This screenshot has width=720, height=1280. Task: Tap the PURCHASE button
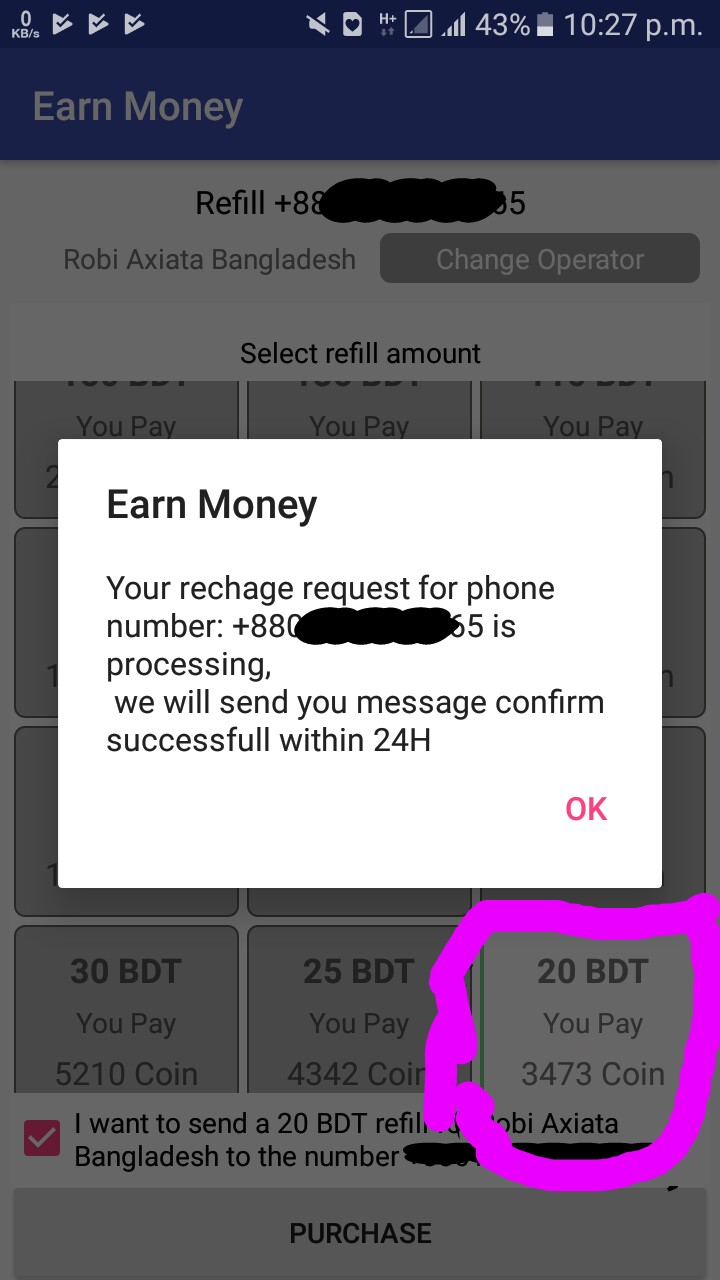pos(360,1233)
